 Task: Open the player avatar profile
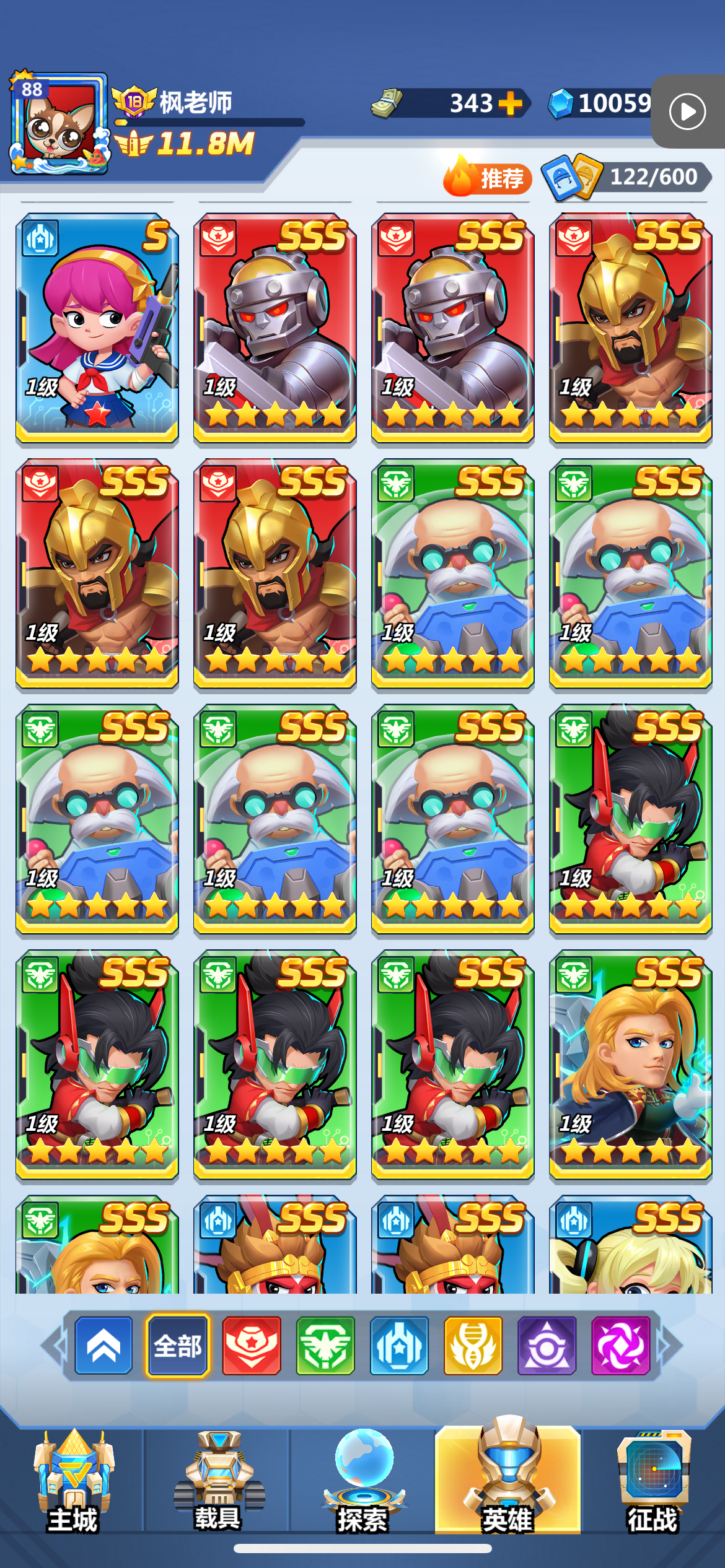(x=59, y=123)
